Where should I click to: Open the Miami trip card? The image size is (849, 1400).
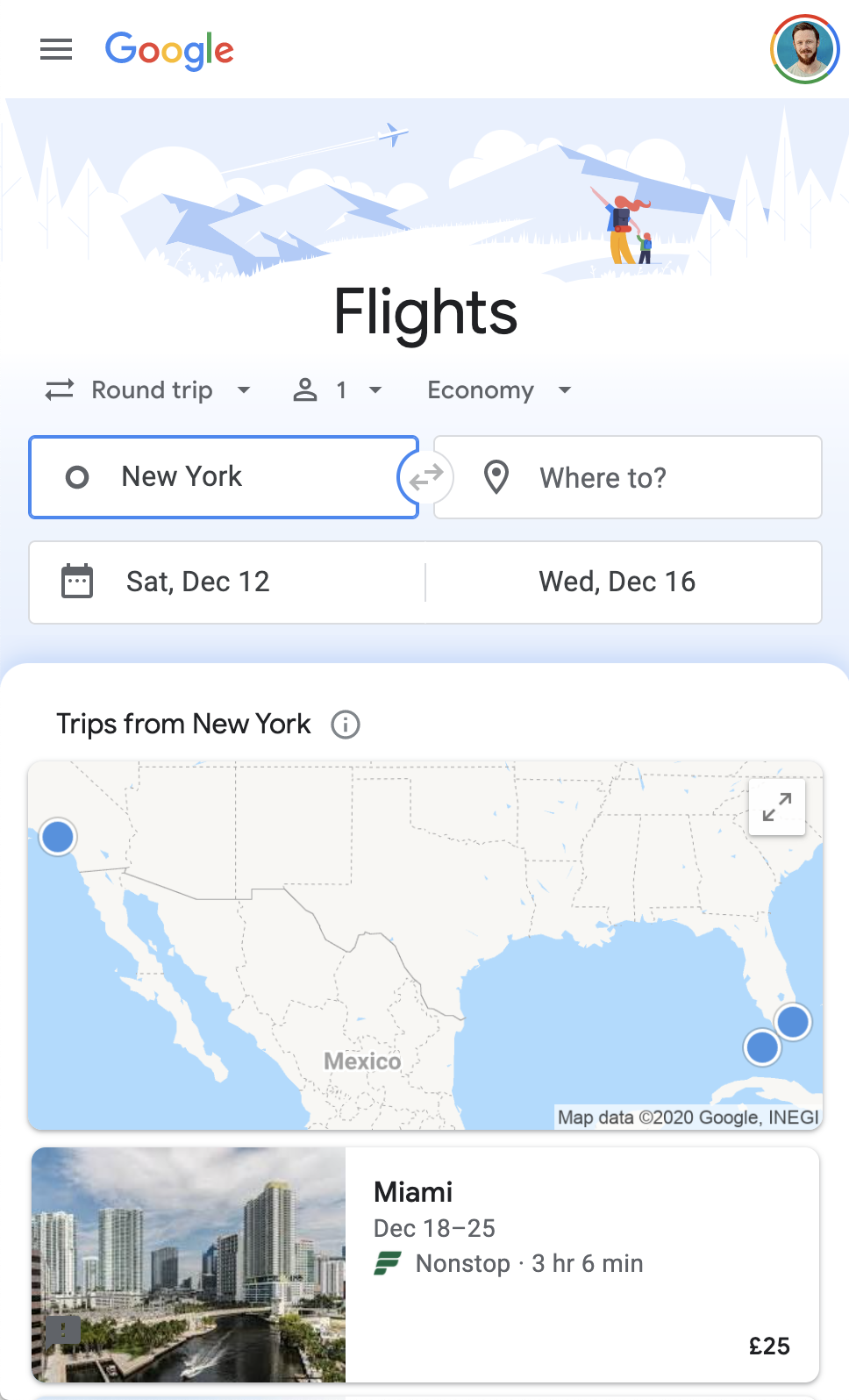click(425, 1264)
